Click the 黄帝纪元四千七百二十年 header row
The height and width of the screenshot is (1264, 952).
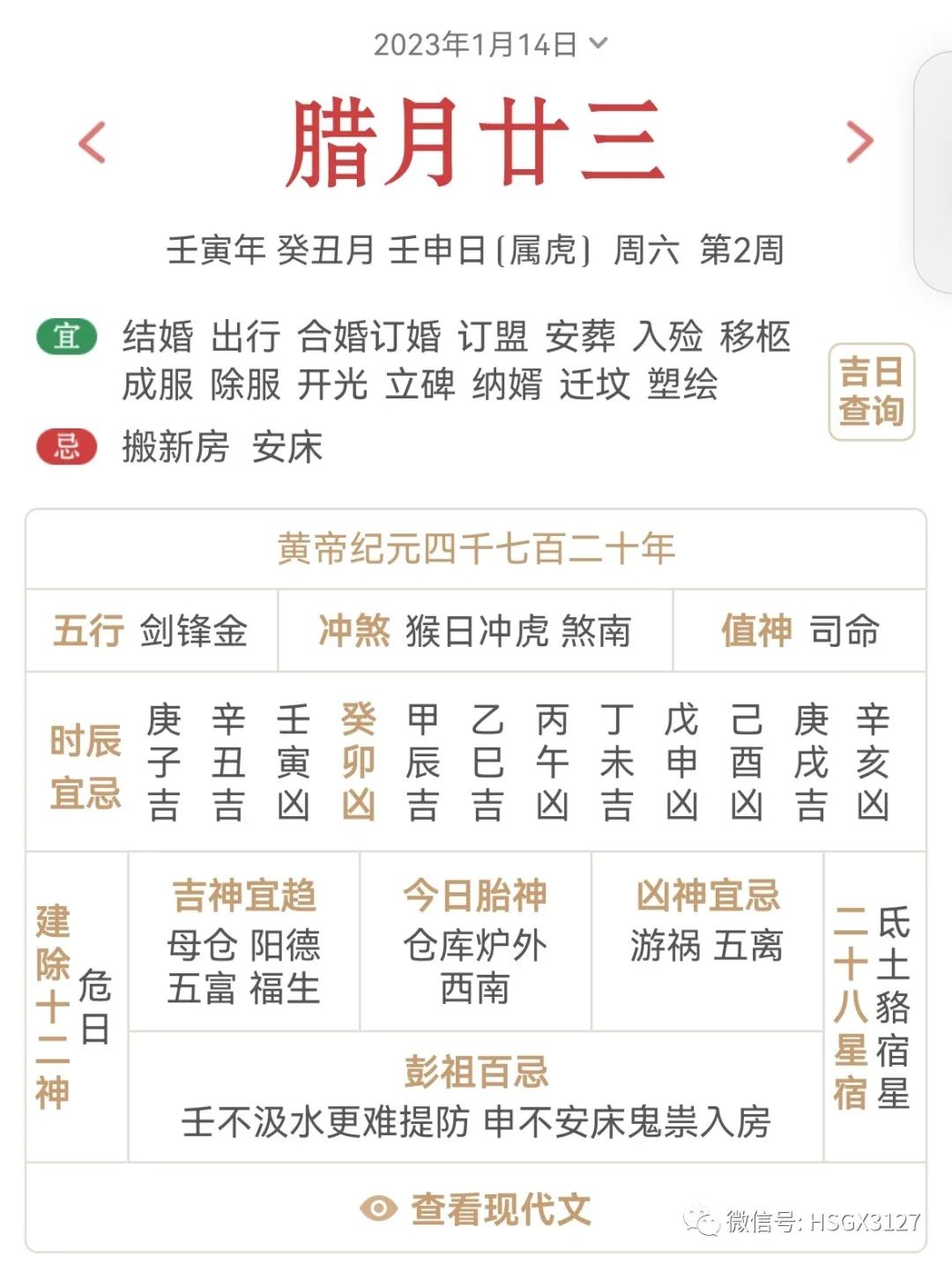[476, 546]
